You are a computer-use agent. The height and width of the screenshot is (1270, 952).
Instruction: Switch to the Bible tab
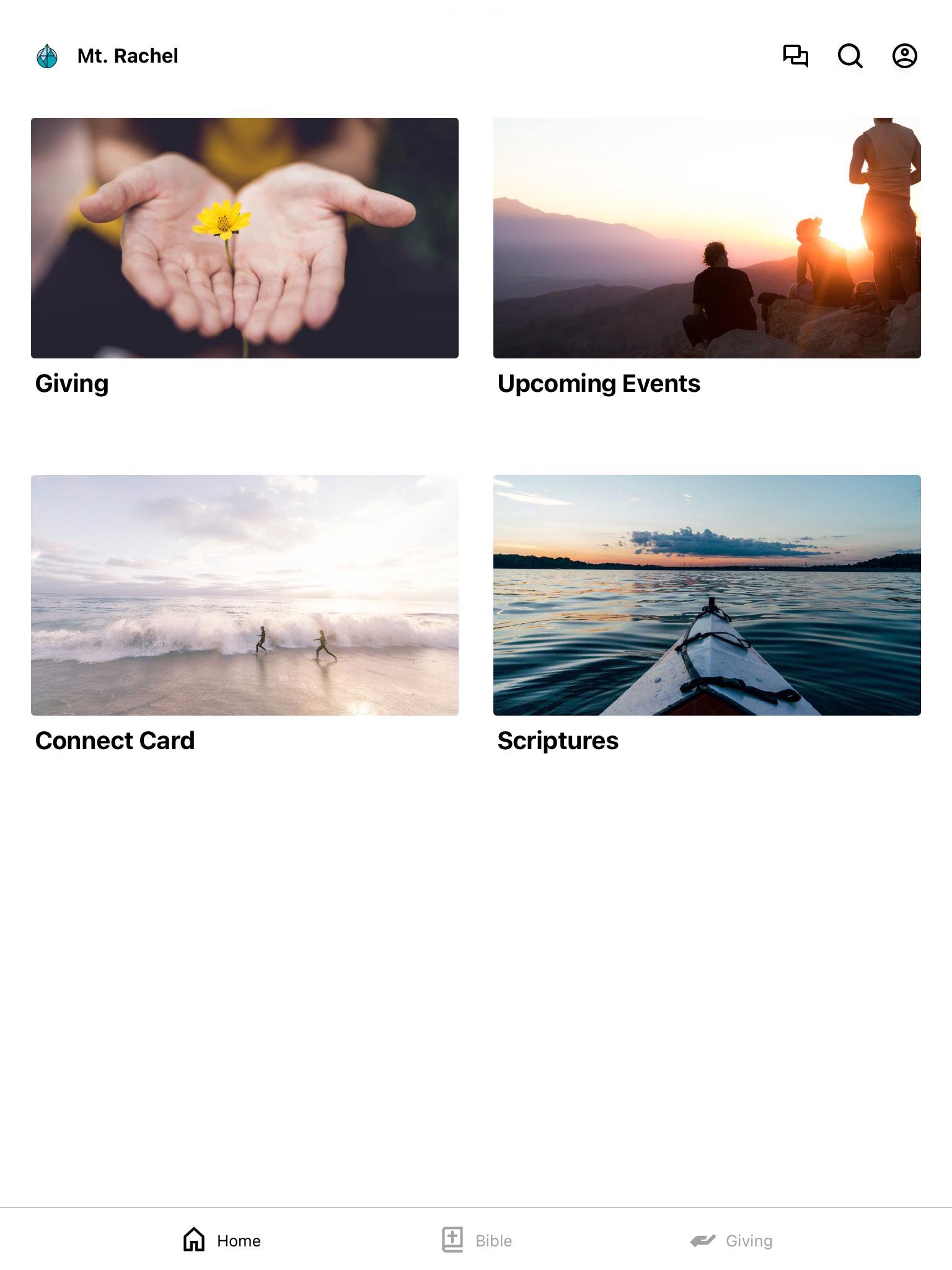(x=477, y=1240)
